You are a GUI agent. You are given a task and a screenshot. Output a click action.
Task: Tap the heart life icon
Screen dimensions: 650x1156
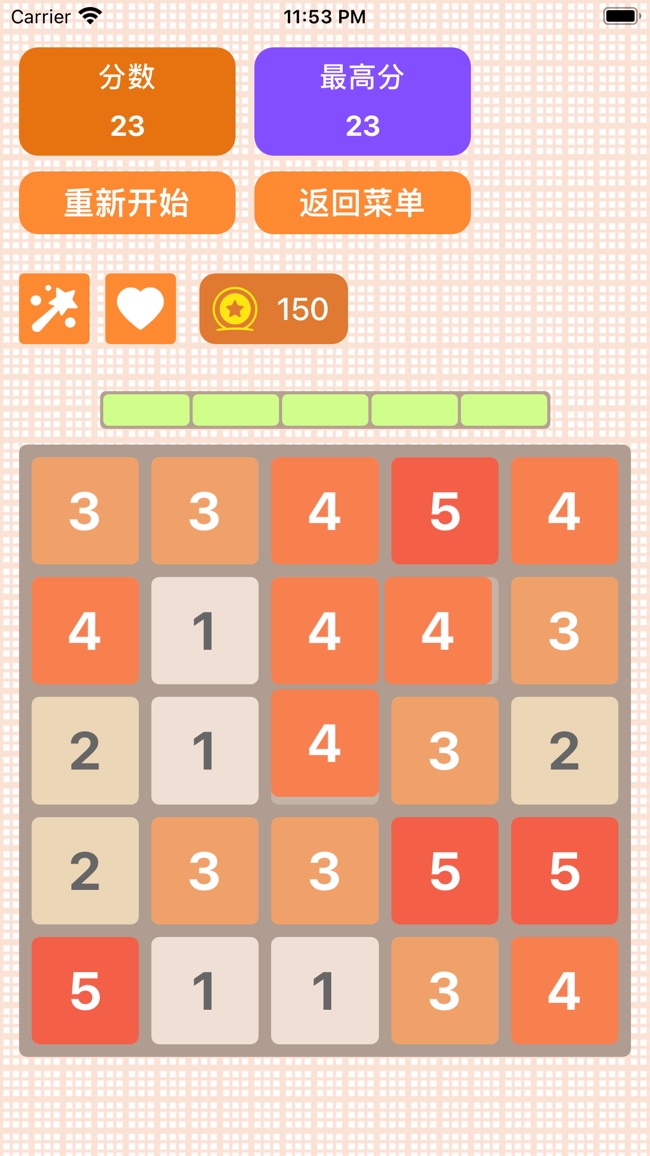140,309
